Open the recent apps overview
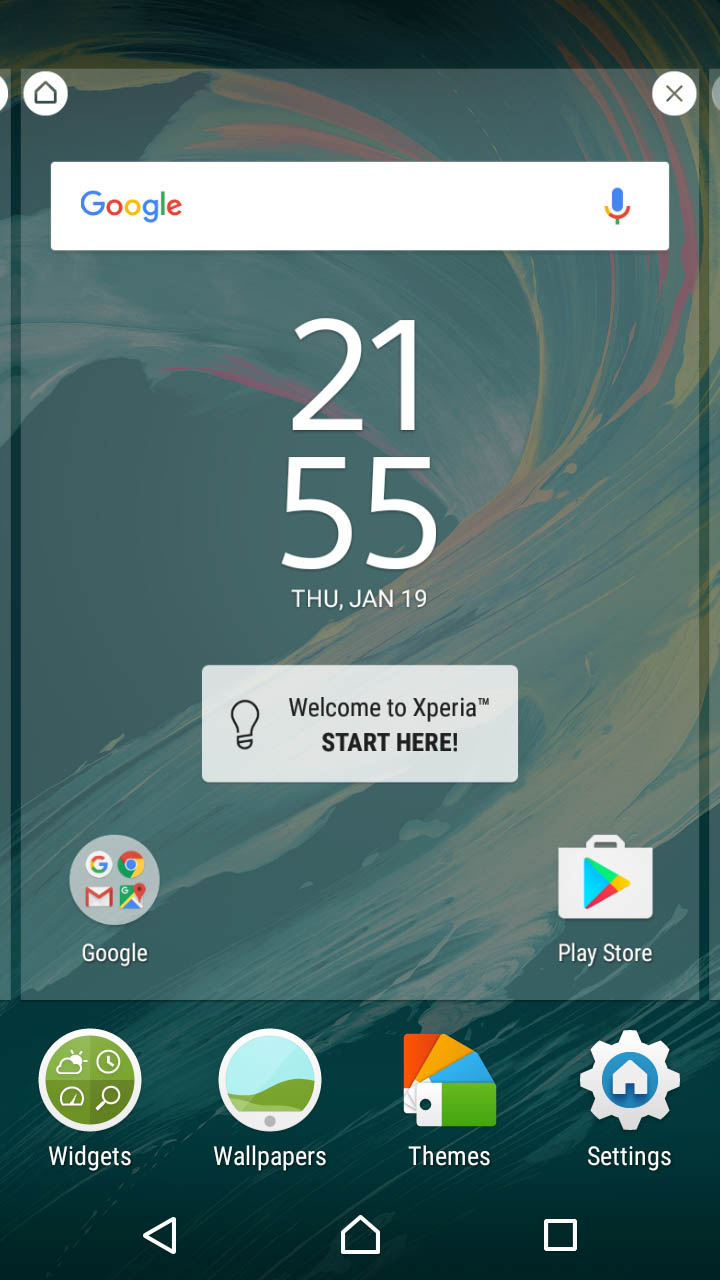 point(560,1236)
